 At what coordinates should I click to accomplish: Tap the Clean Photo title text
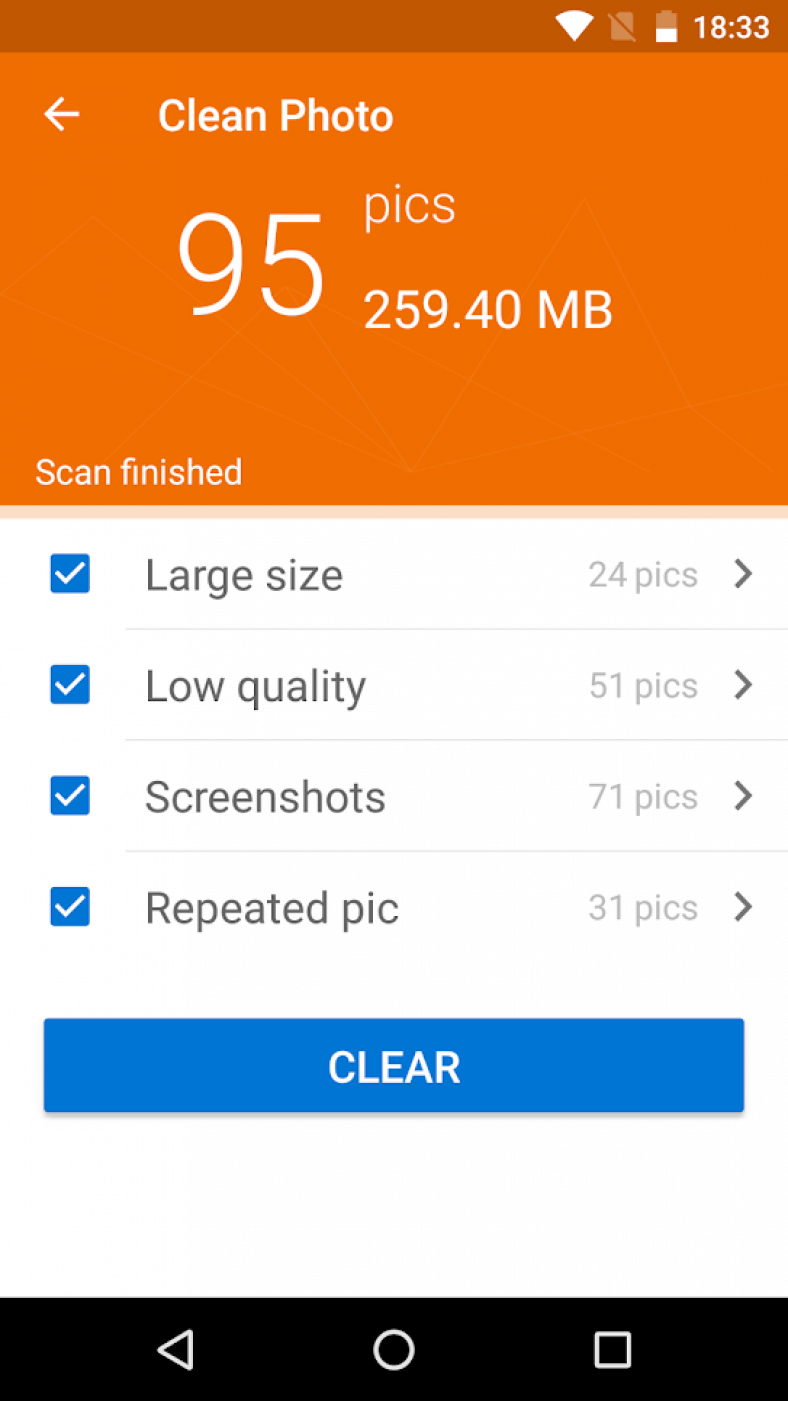(x=275, y=114)
